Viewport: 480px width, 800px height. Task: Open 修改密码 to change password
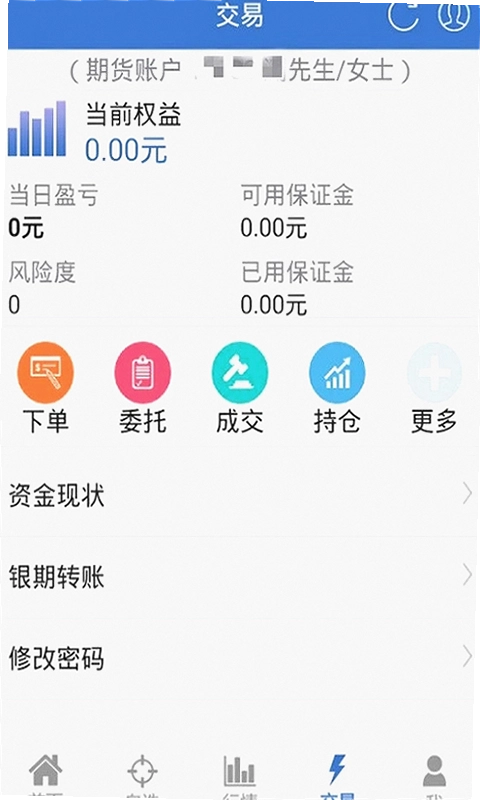click(240, 658)
